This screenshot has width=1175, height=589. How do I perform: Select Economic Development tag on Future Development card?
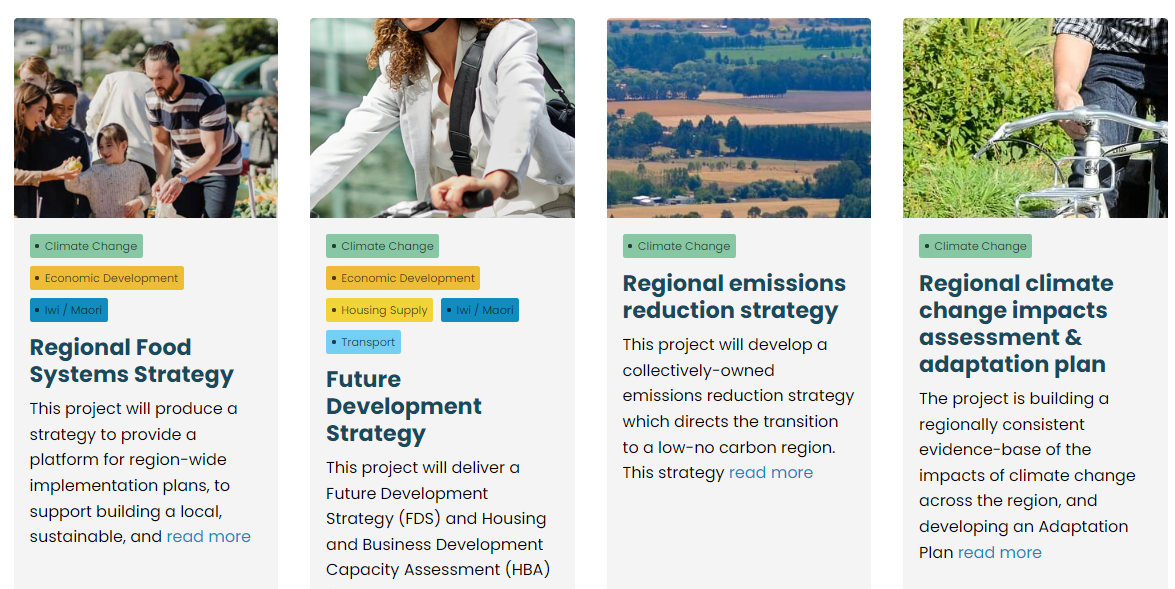[x=403, y=278]
